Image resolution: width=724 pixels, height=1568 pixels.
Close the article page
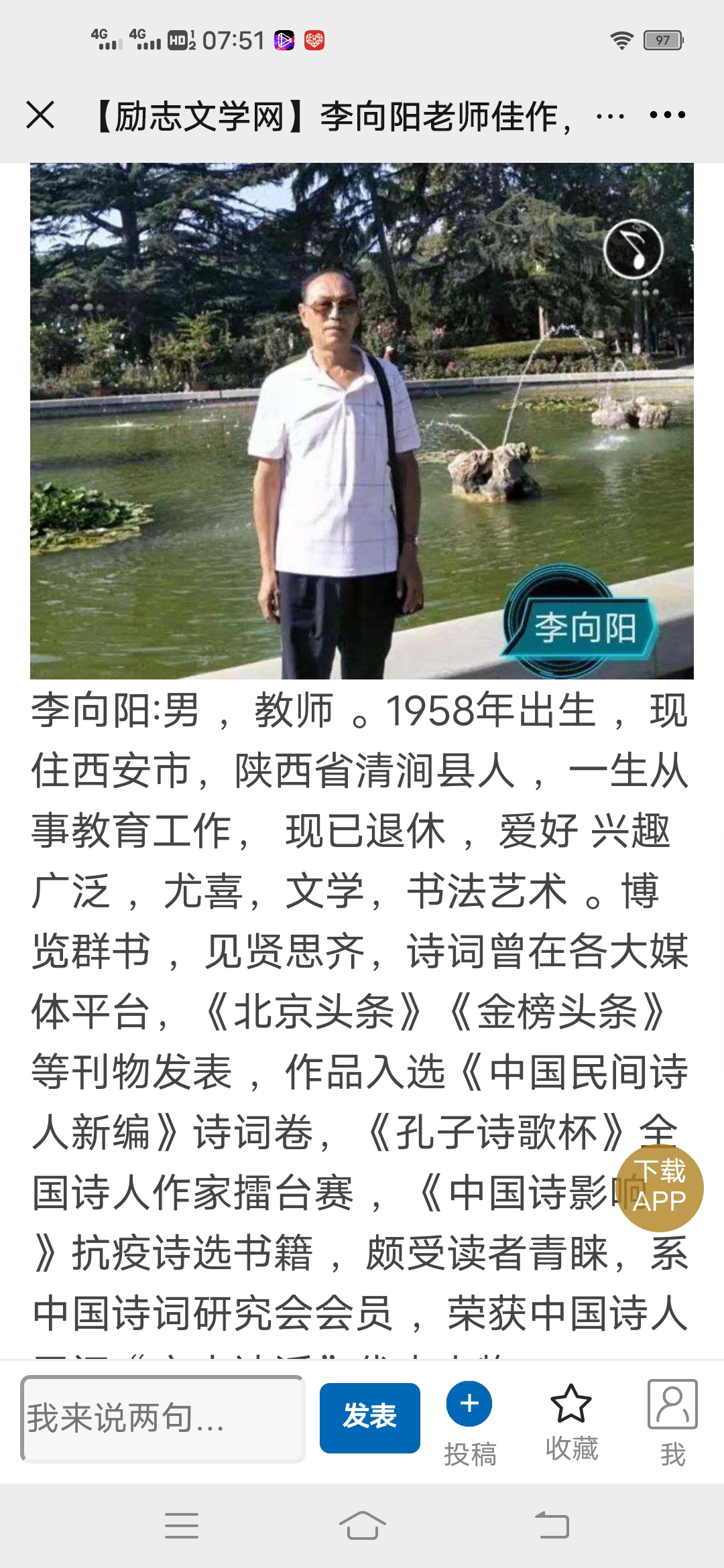(40, 115)
